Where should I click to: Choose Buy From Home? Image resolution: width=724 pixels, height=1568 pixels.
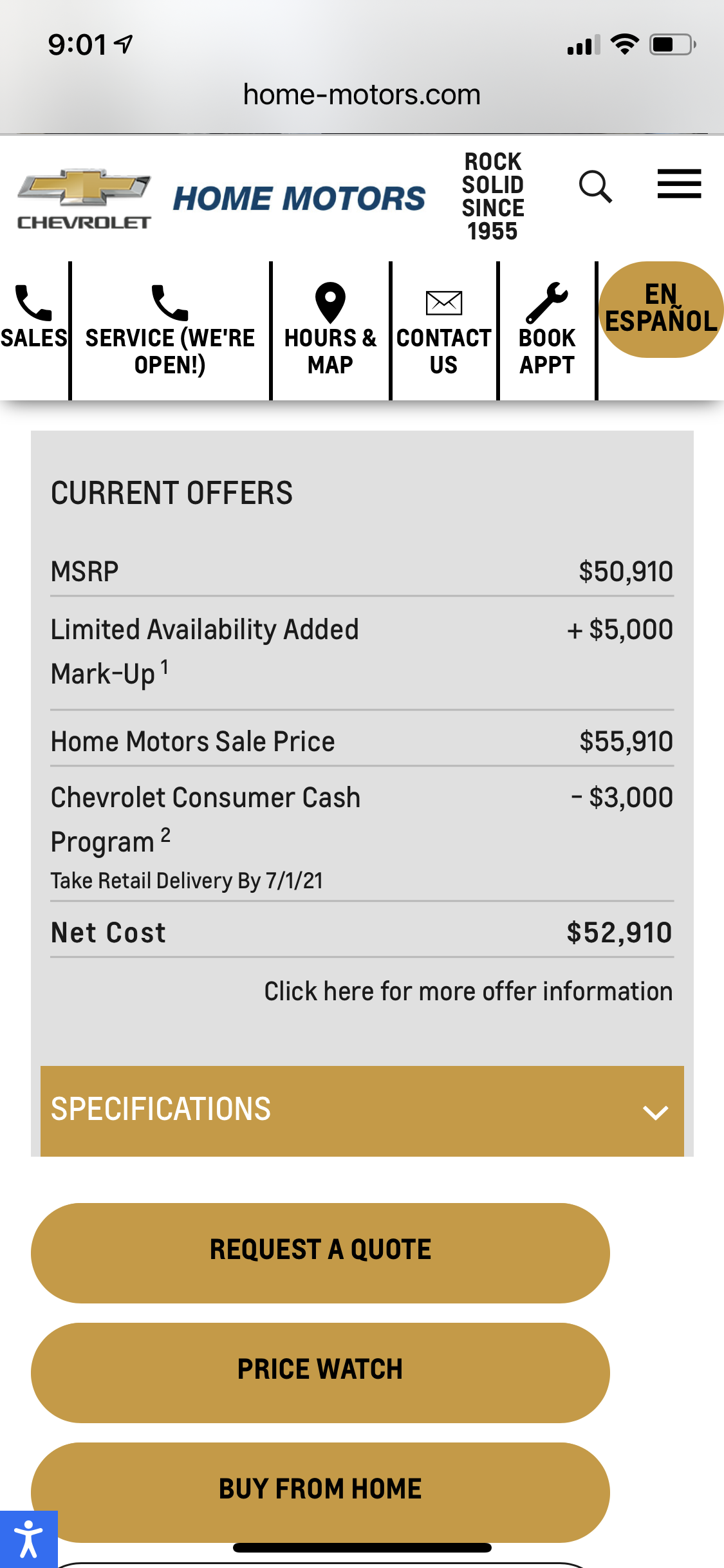(320, 1489)
